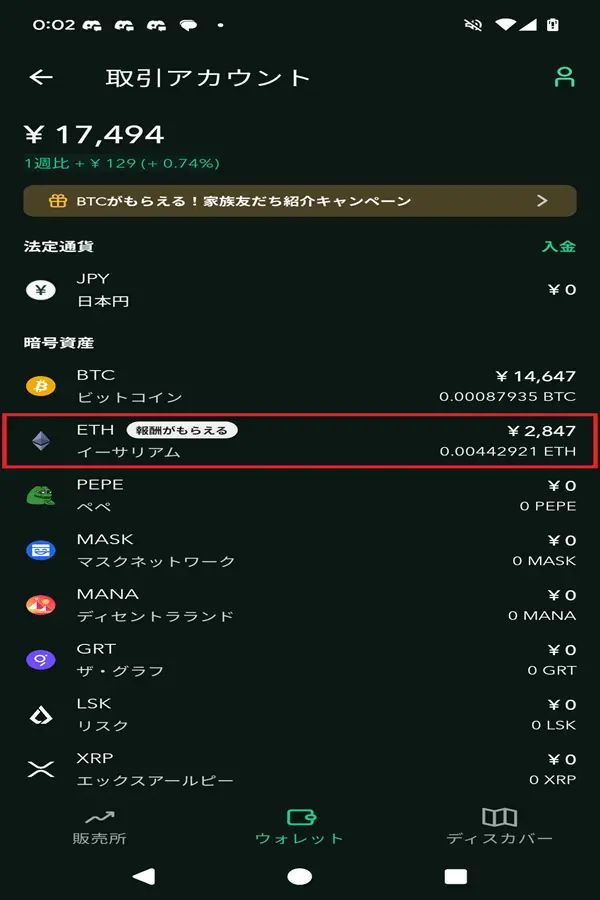Image resolution: width=600 pixels, height=900 pixels.
Task: Switch to the 販売所 tab
Action: click(100, 826)
